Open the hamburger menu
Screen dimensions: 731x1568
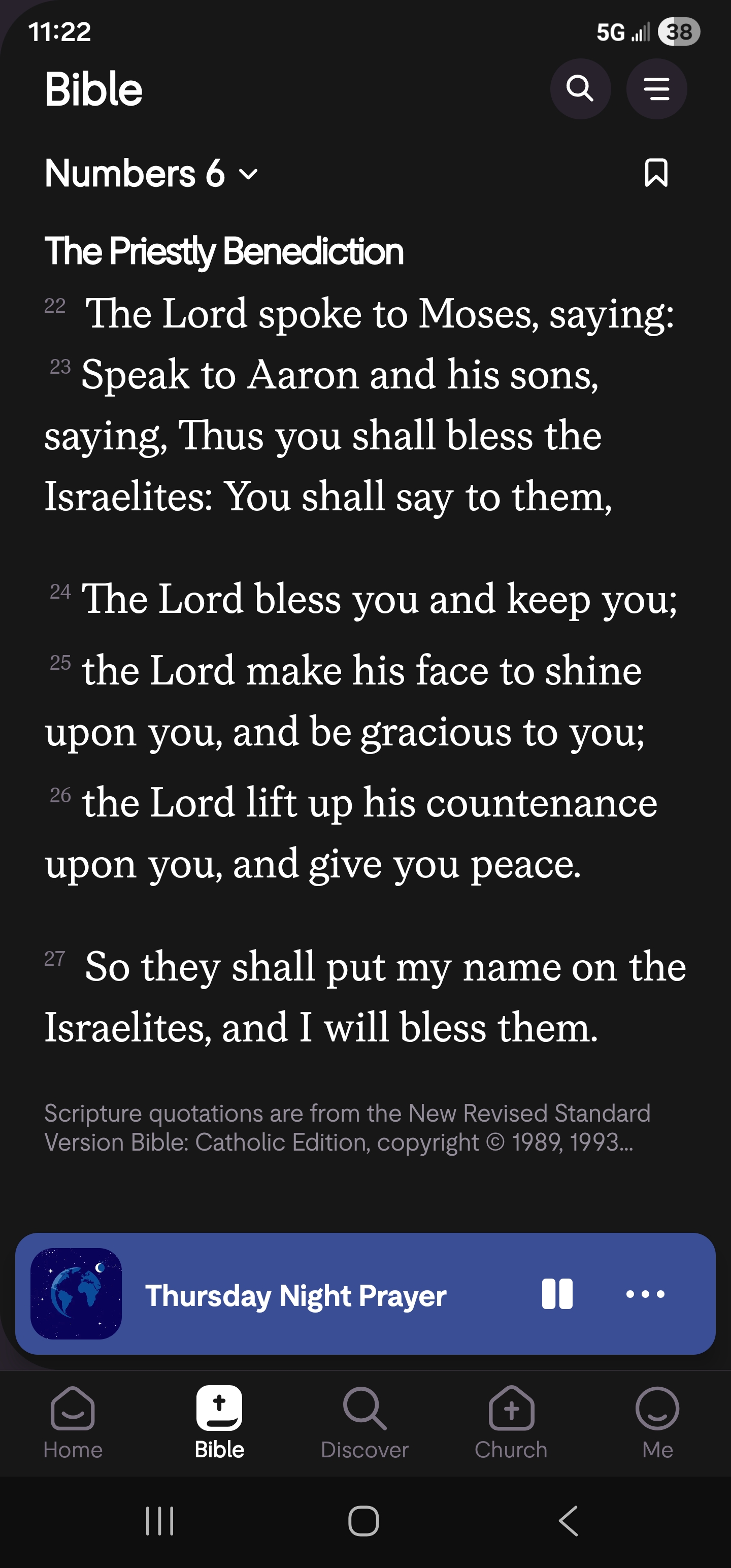click(x=657, y=89)
